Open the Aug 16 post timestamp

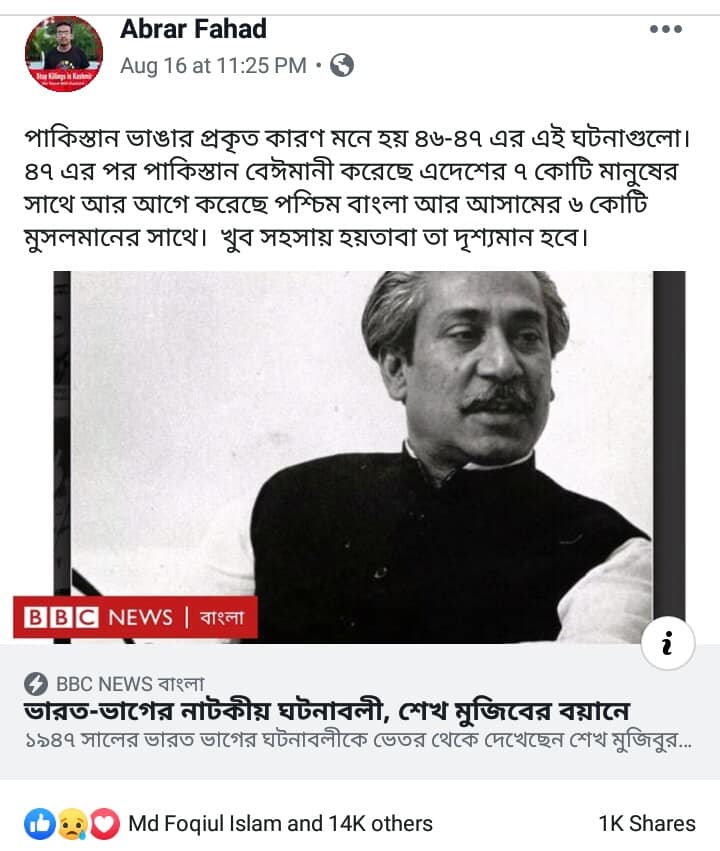click(x=213, y=66)
